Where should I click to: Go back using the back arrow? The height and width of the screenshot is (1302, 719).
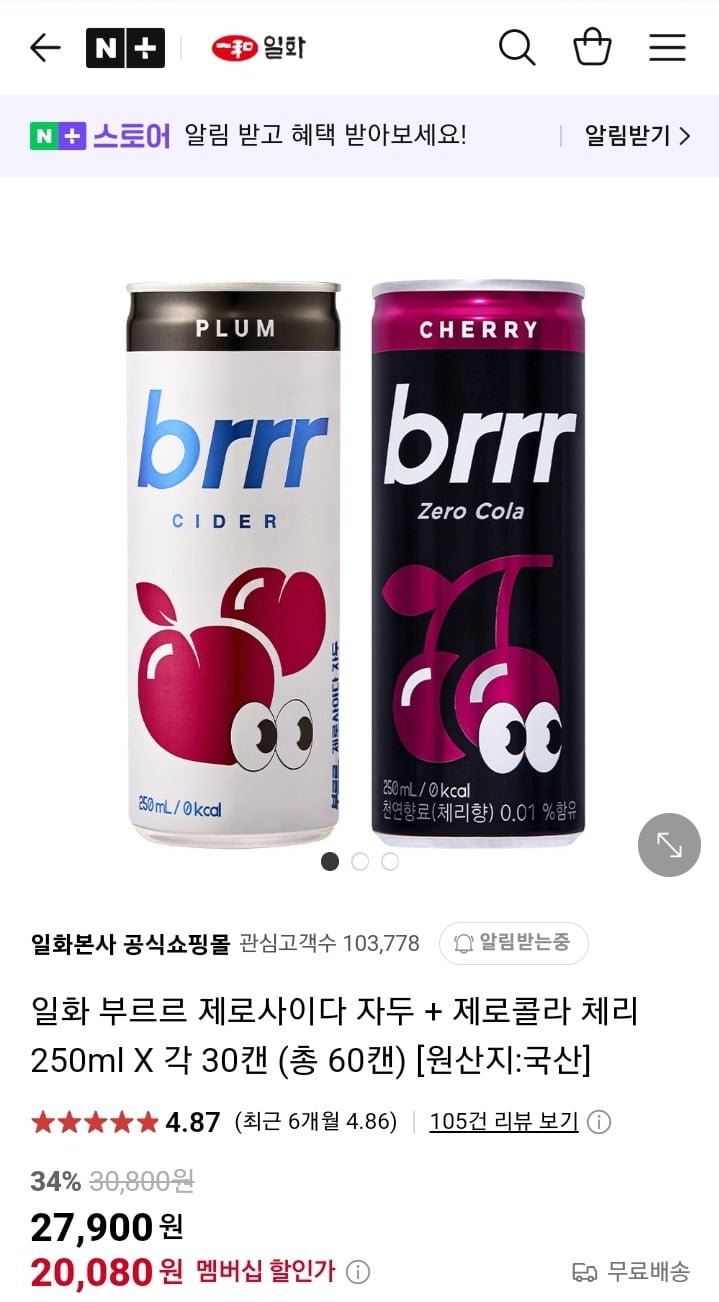pos(46,48)
